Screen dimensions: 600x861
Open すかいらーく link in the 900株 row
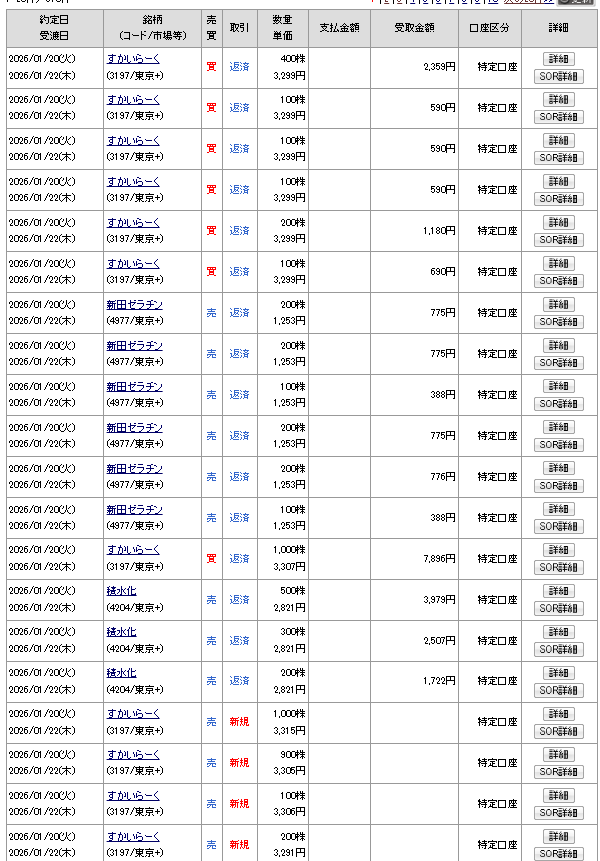133,756
